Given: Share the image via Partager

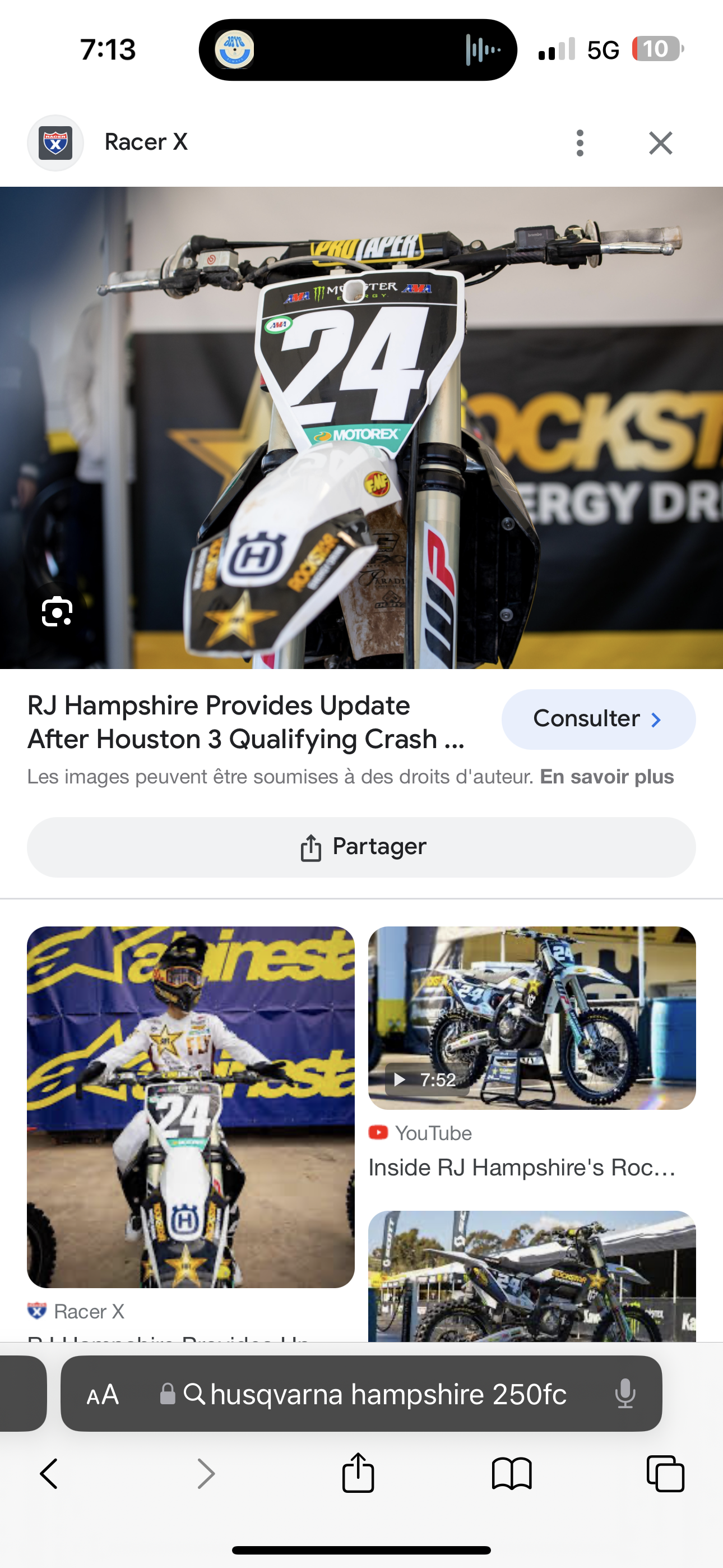Looking at the screenshot, I should 361,847.
